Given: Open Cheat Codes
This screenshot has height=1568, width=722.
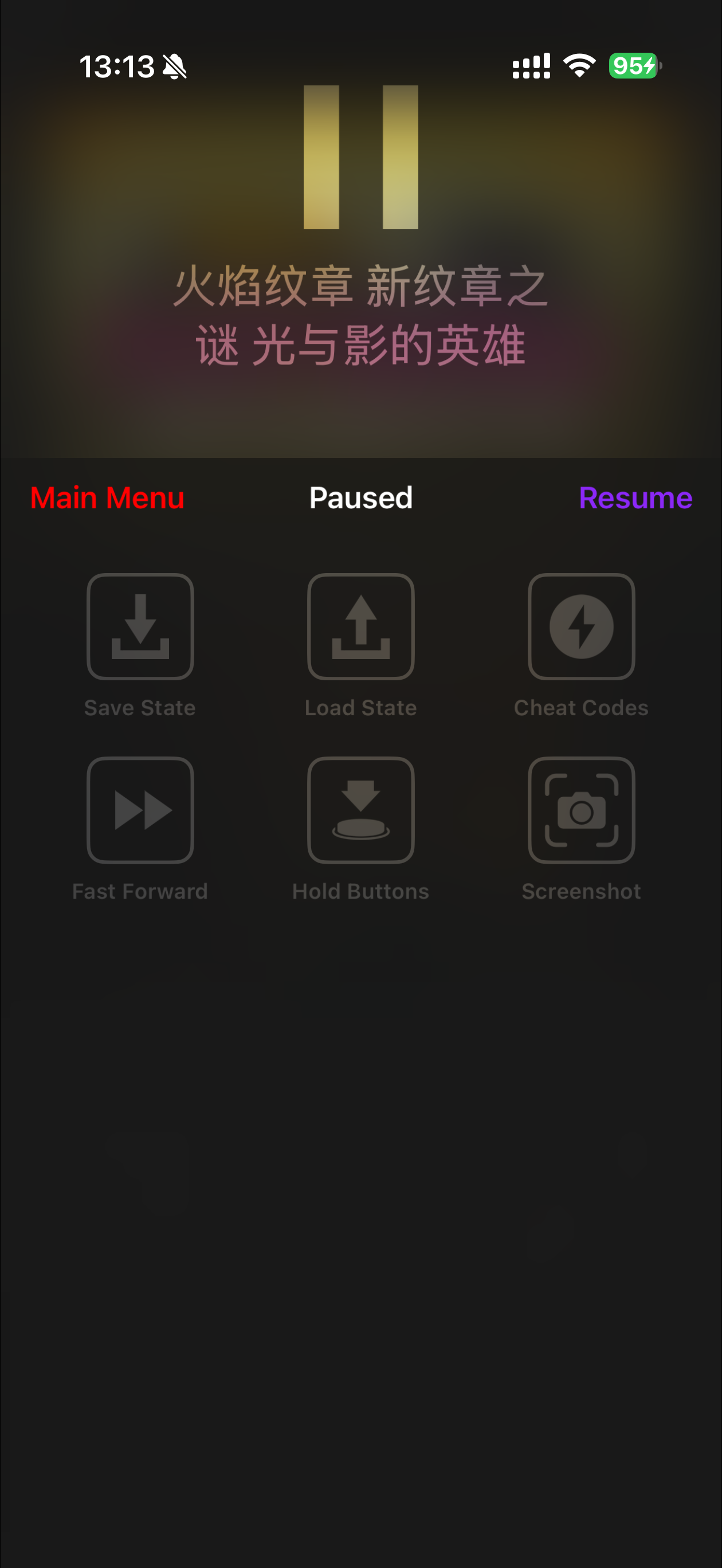Looking at the screenshot, I should tap(582, 627).
